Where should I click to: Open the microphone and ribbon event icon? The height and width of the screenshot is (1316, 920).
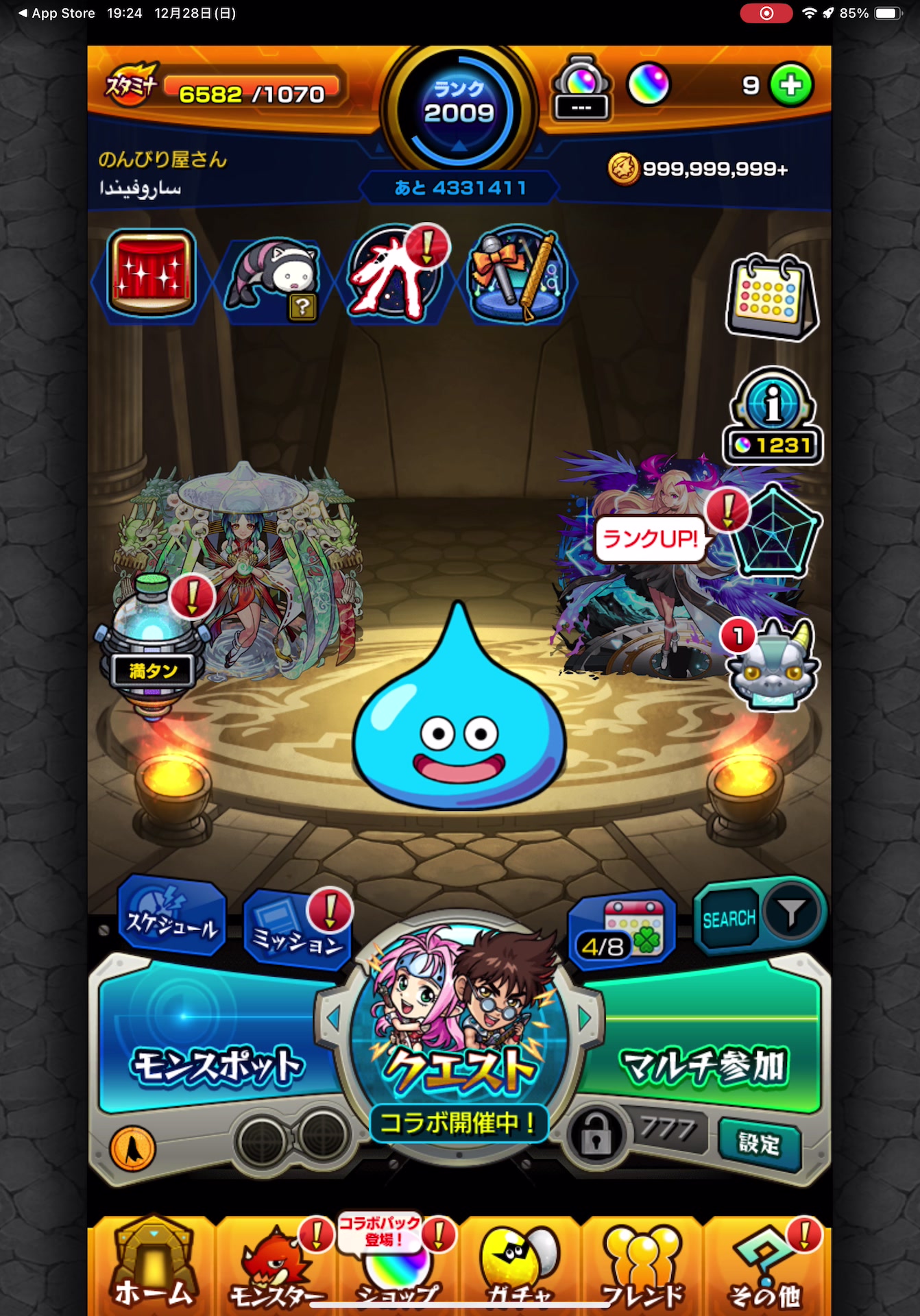point(518,274)
